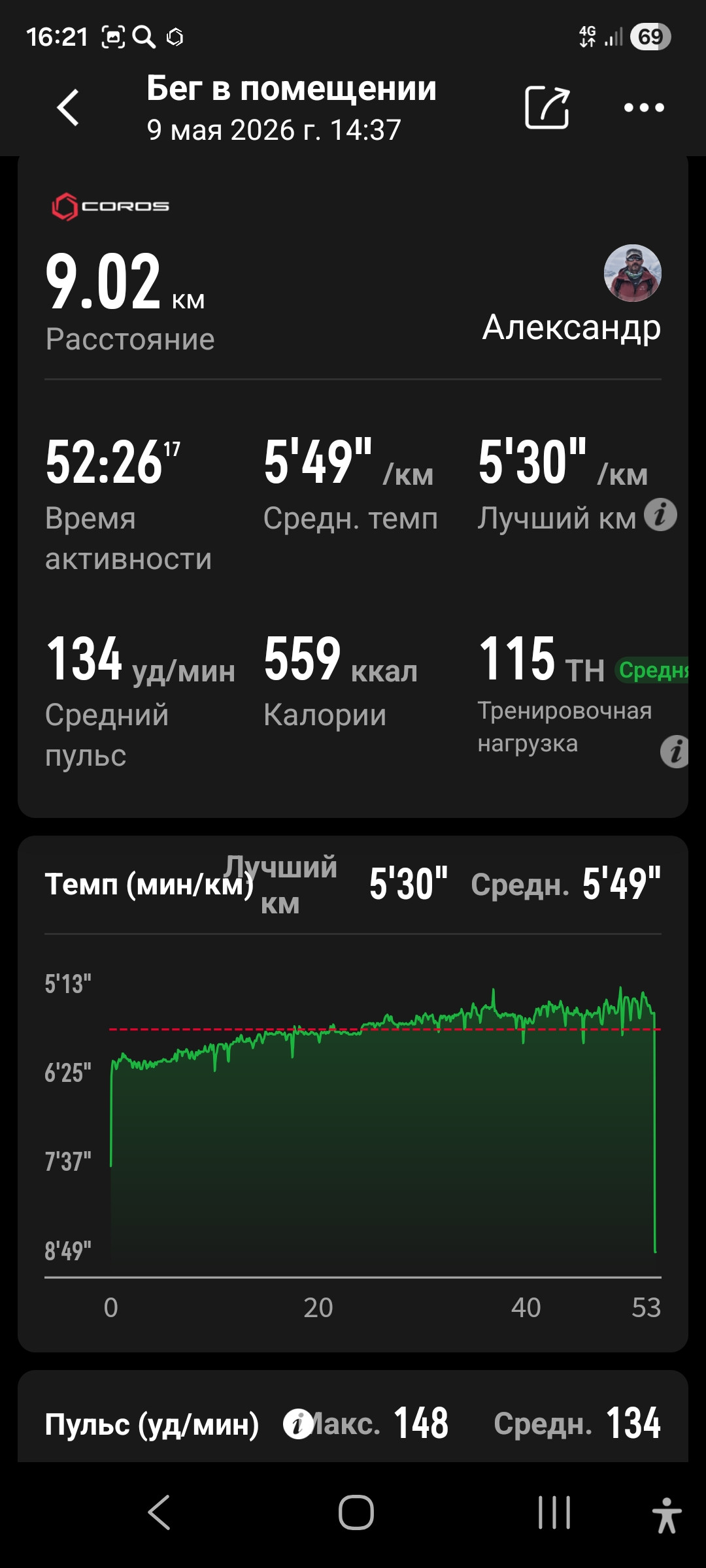The width and height of the screenshot is (706, 1568).
Task: Open recent apps from the navigation bar
Action: 554,1512
